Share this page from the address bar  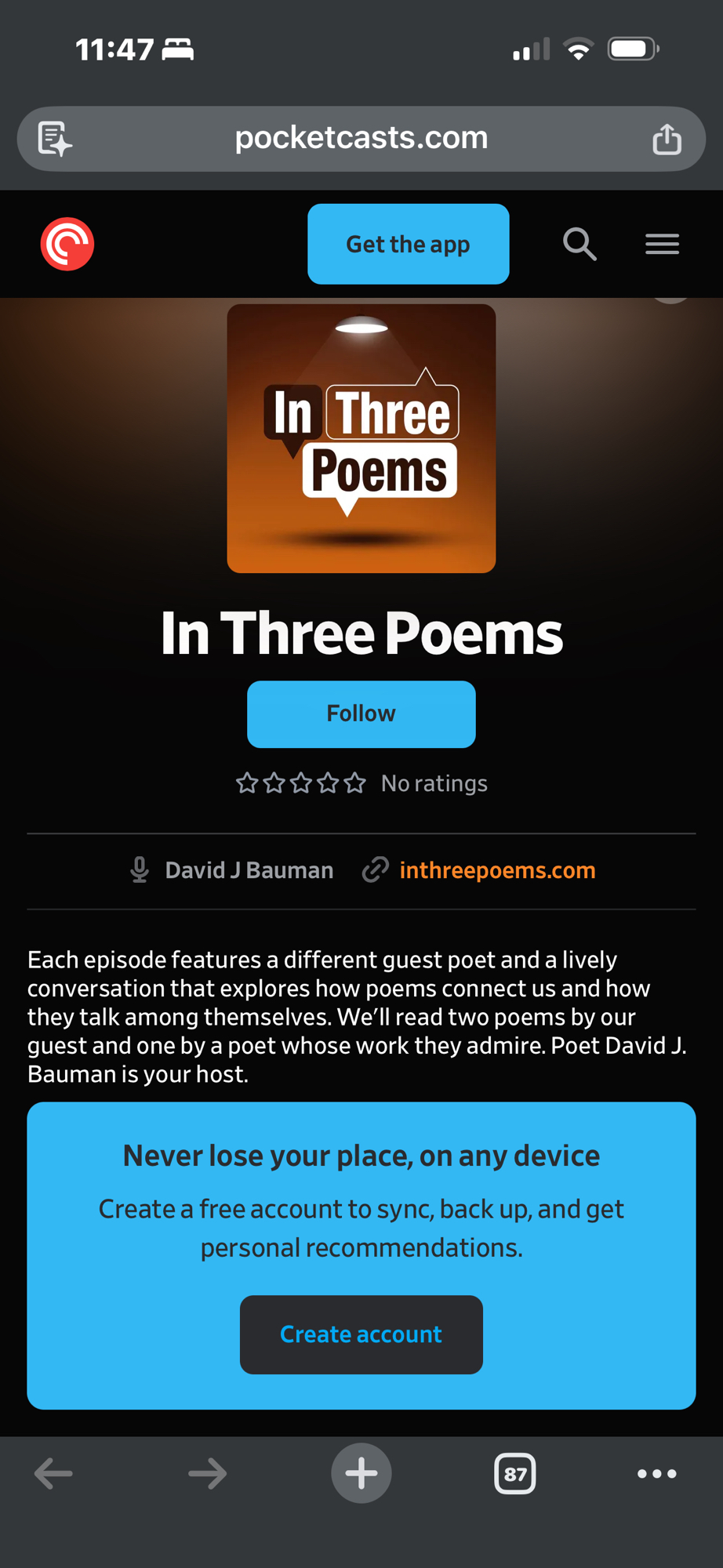click(x=667, y=140)
